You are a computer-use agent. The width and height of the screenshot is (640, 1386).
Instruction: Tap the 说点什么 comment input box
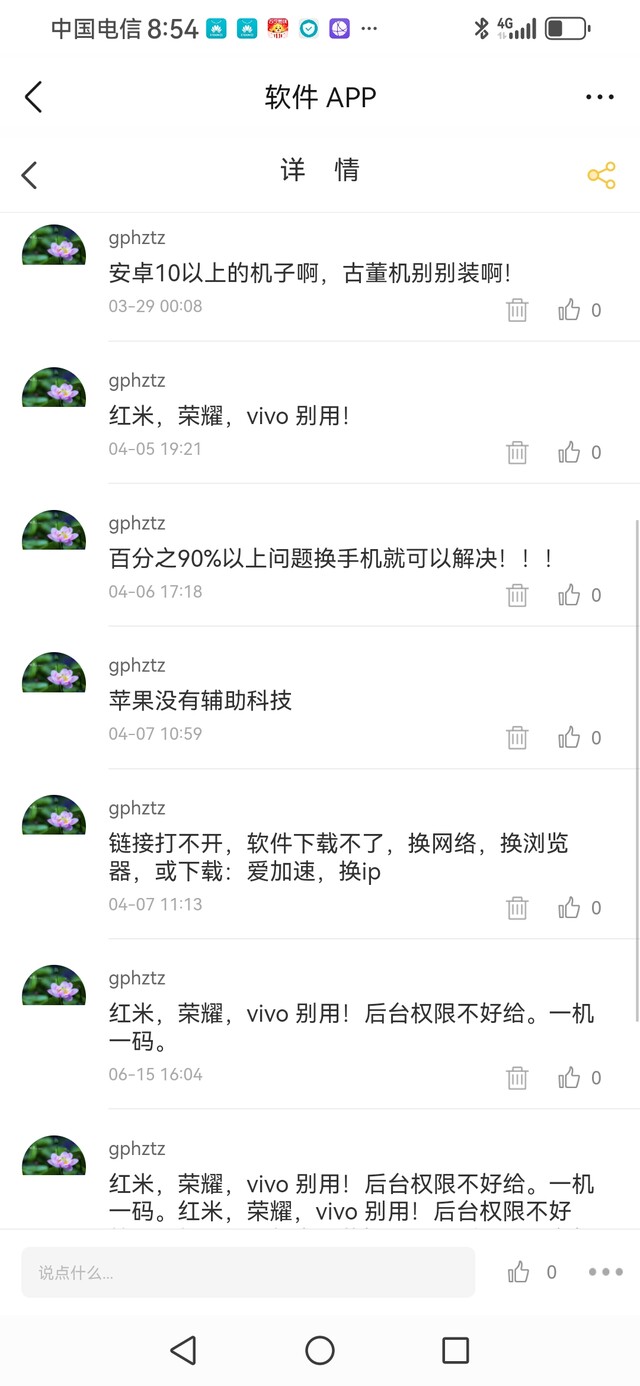248,1272
